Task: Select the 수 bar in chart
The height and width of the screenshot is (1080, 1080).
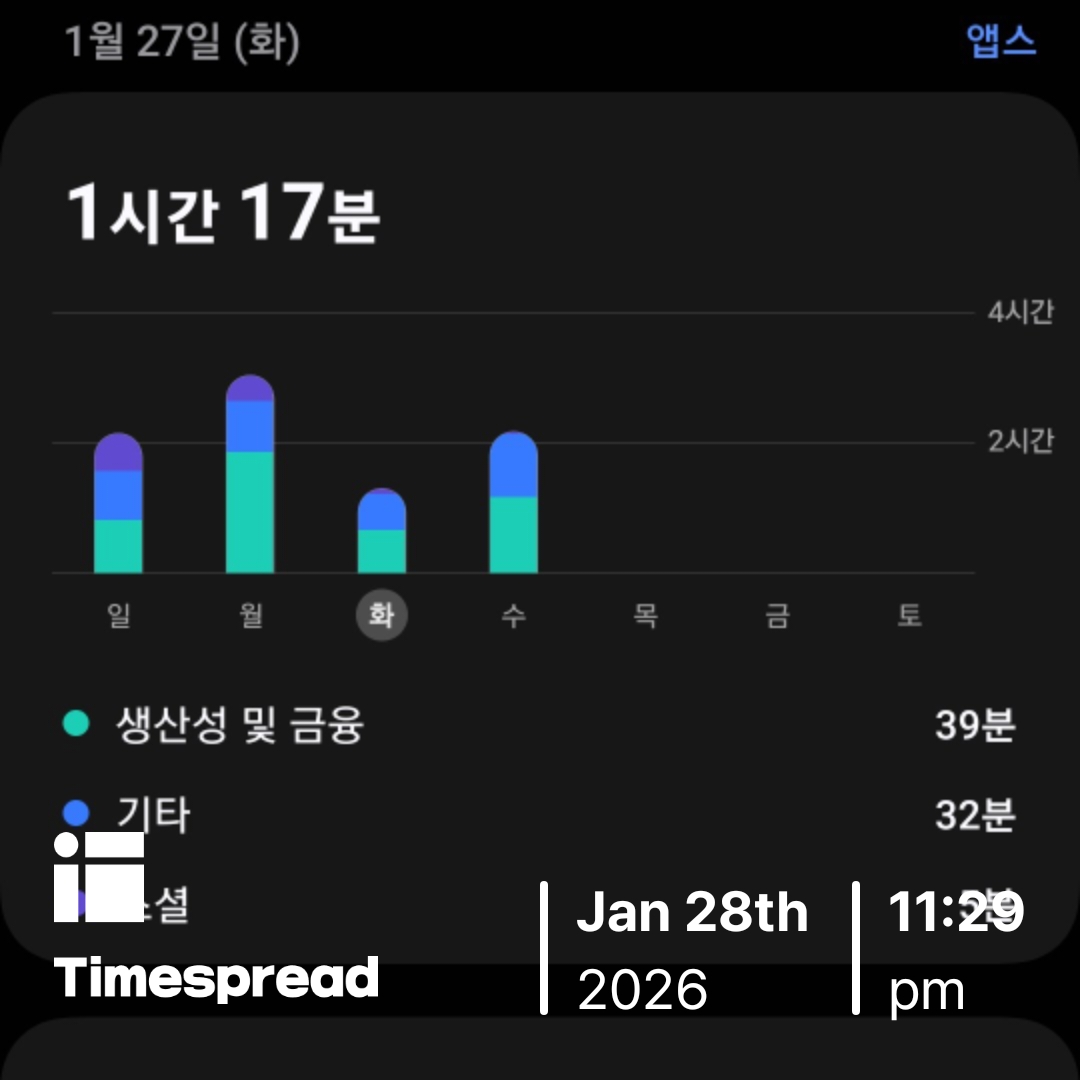Action: [x=513, y=504]
